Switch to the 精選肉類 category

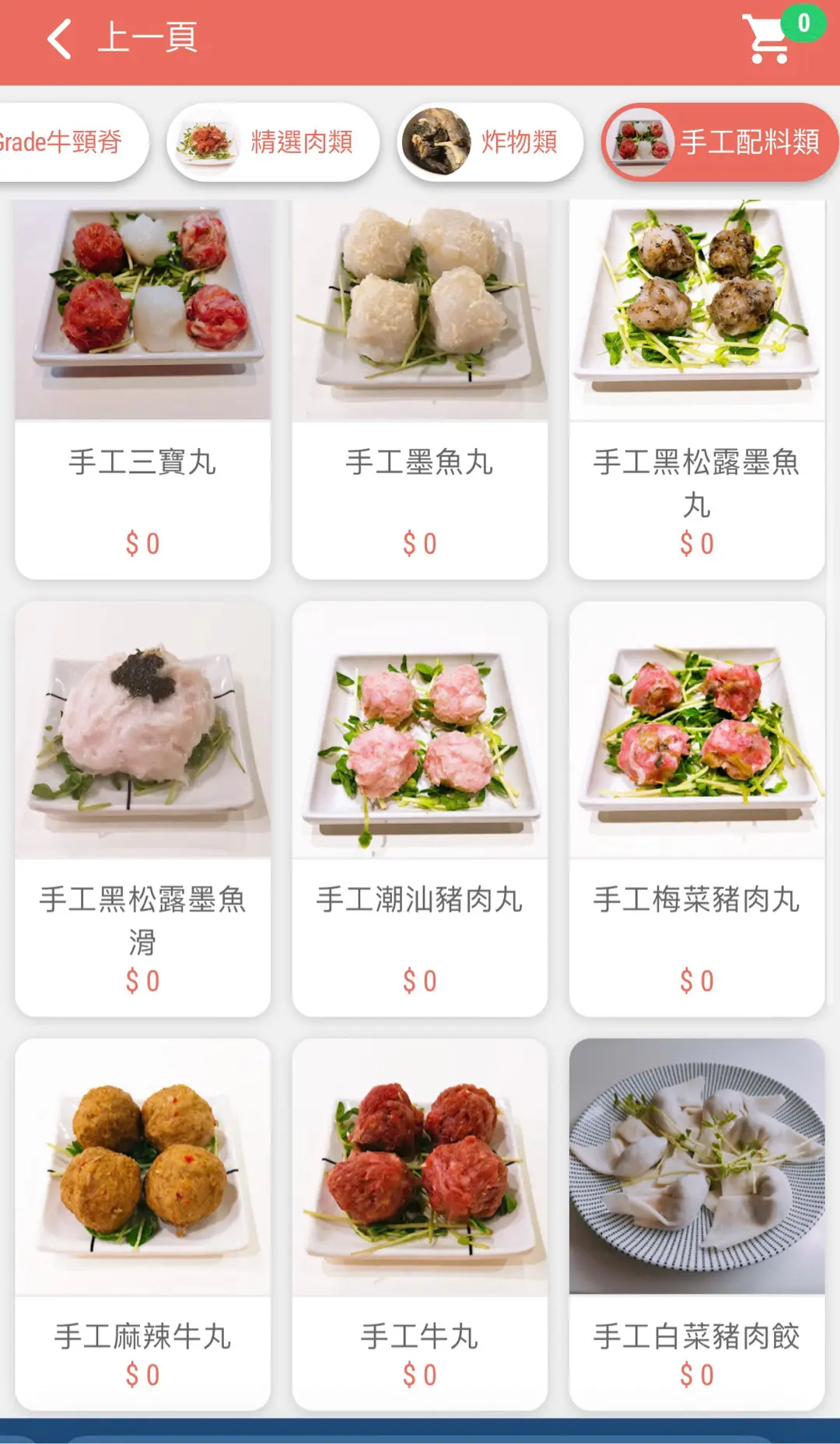[273, 142]
